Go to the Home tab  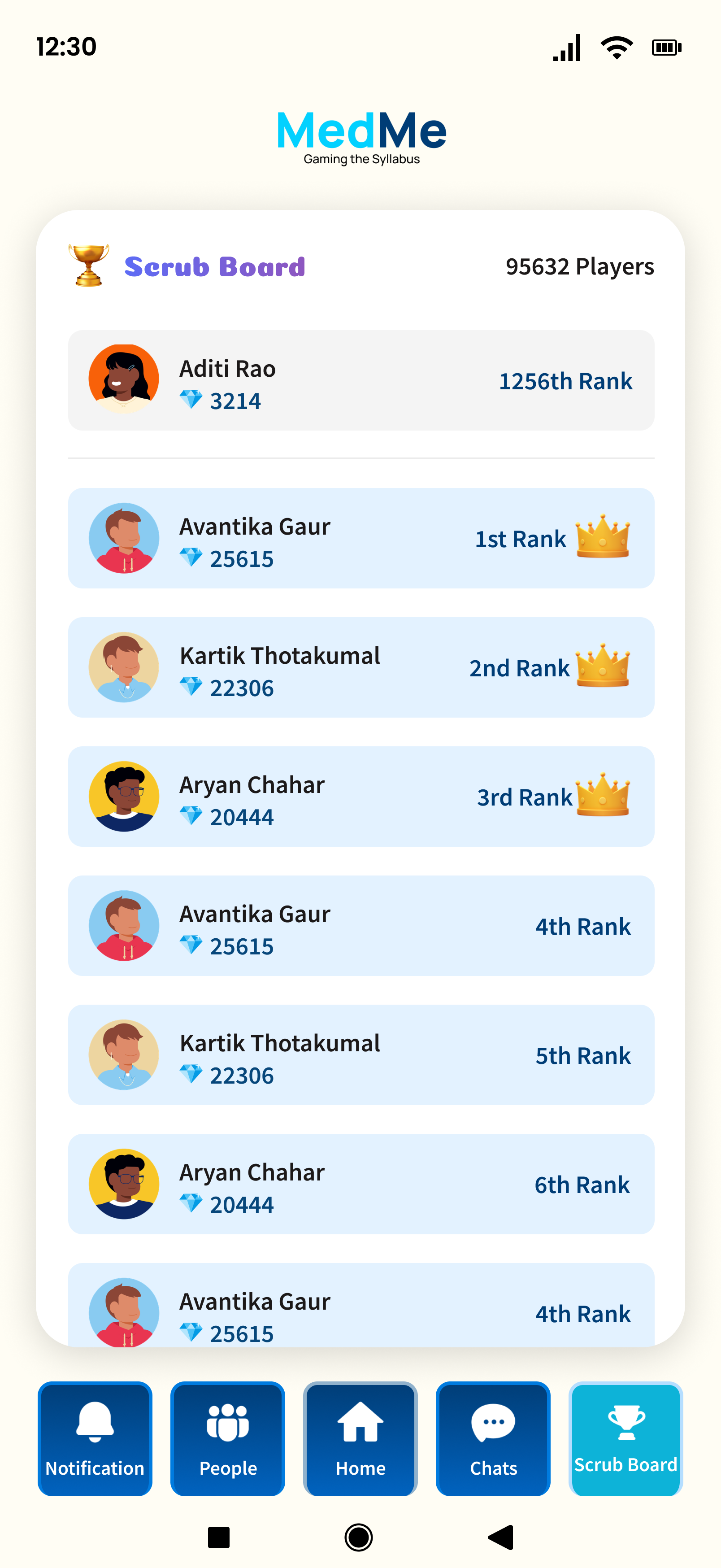pyautogui.click(x=360, y=1438)
